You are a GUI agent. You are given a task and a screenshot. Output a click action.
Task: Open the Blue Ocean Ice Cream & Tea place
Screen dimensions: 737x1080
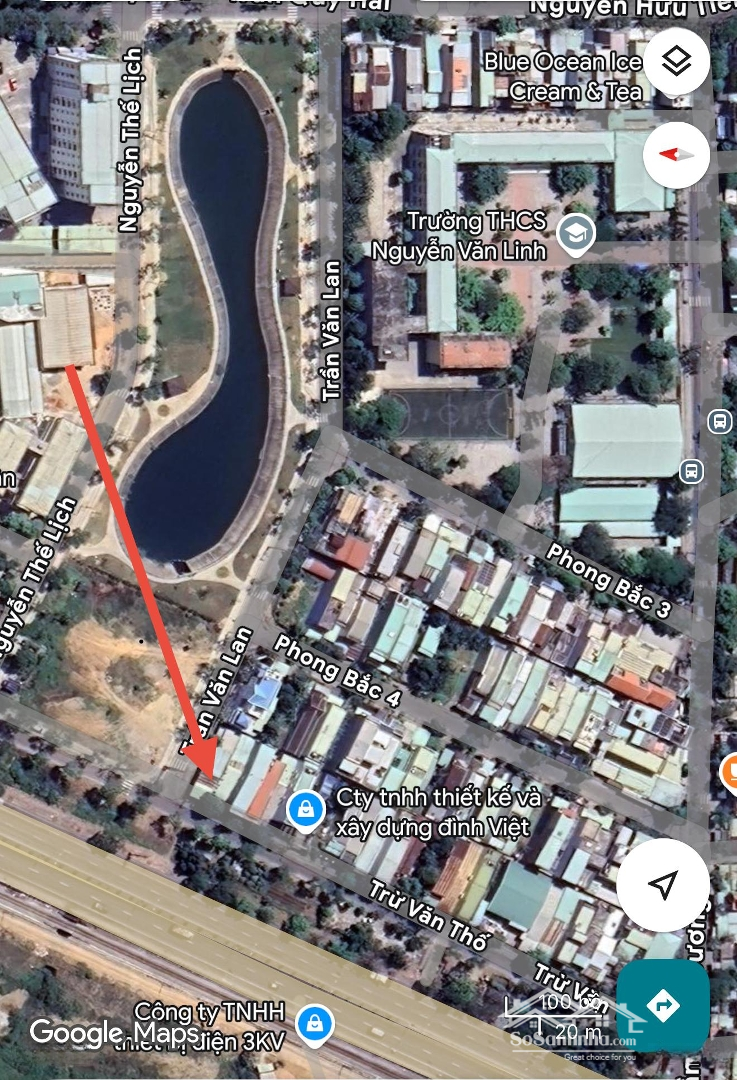[x=562, y=76]
